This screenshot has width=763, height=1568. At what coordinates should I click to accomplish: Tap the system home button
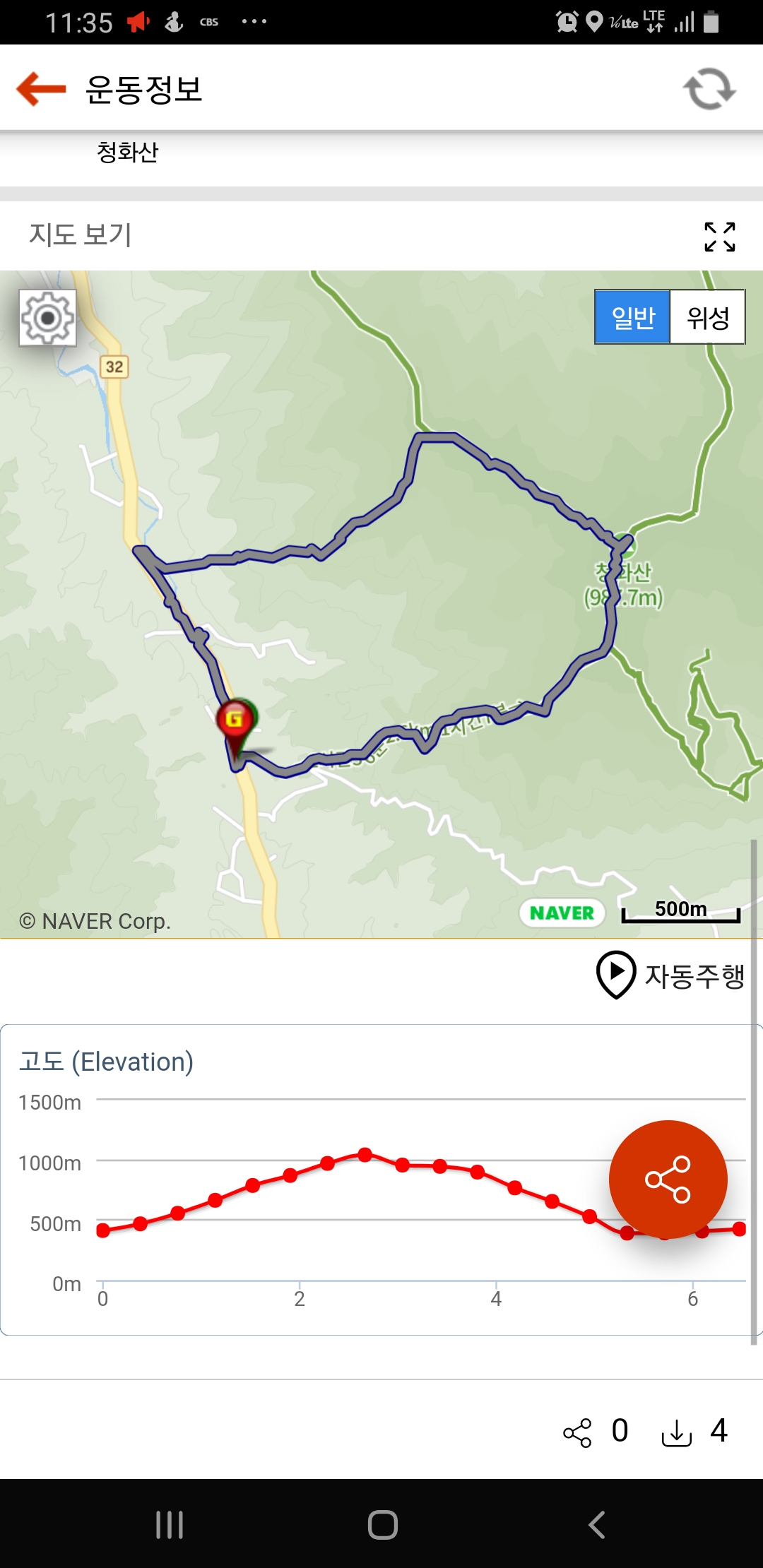382,1524
